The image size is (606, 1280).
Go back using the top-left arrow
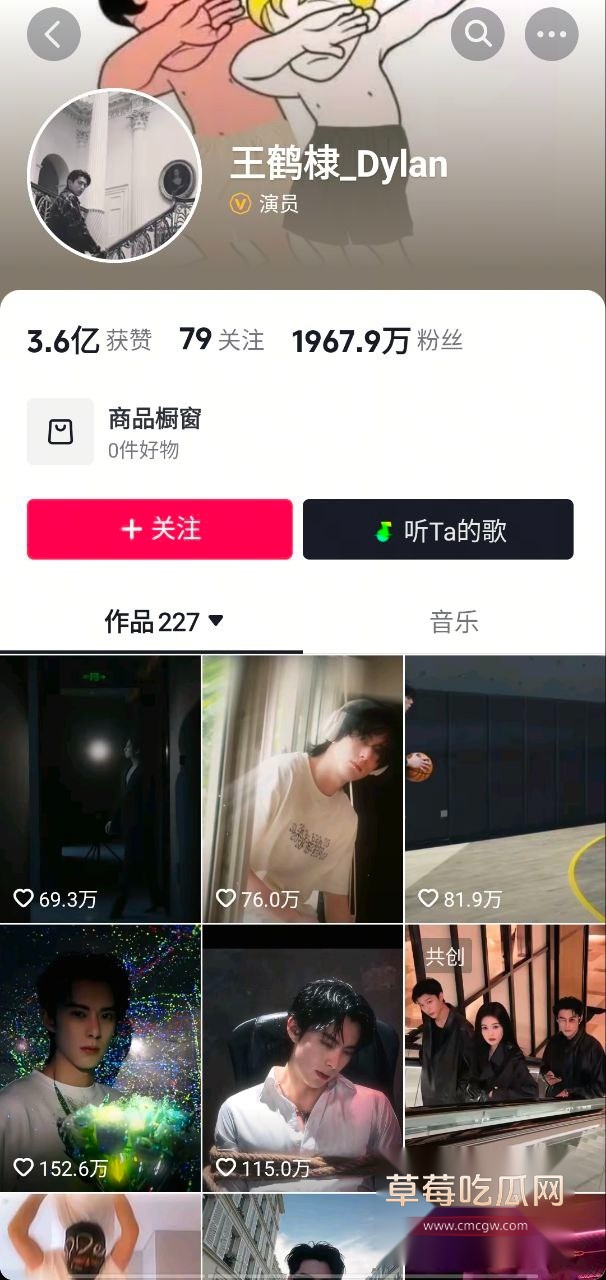pos(53,35)
